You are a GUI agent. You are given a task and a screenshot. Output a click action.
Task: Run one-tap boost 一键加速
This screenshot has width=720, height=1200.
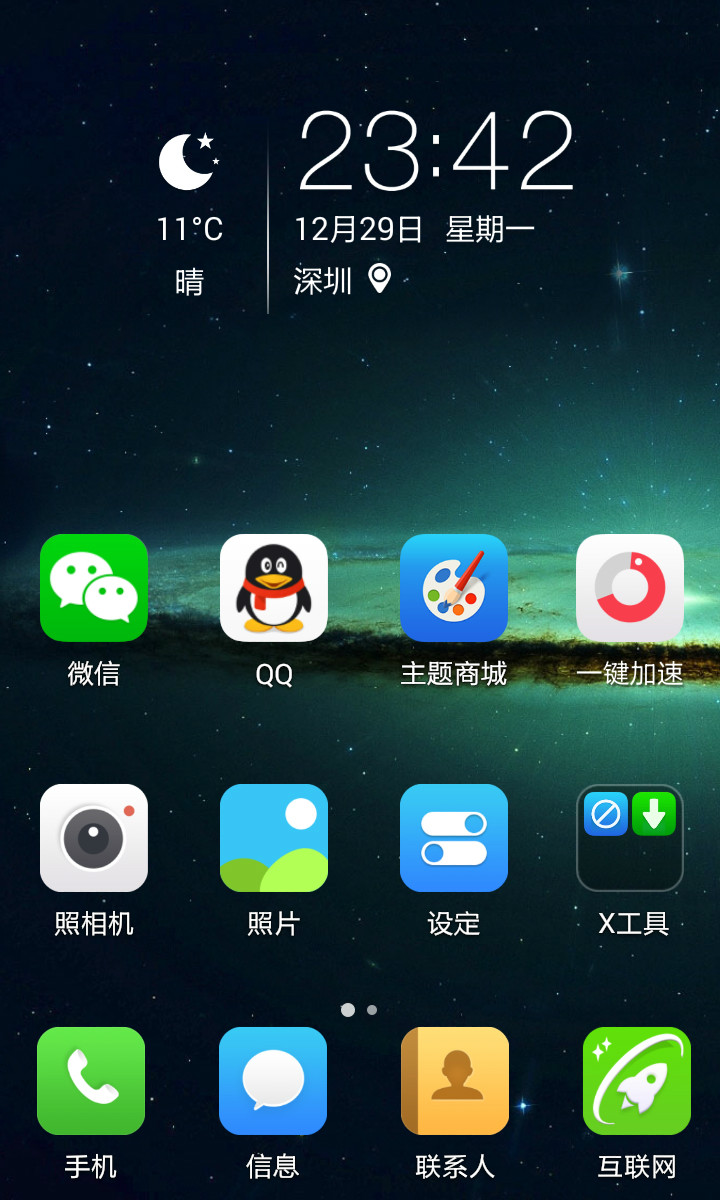[x=630, y=588]
